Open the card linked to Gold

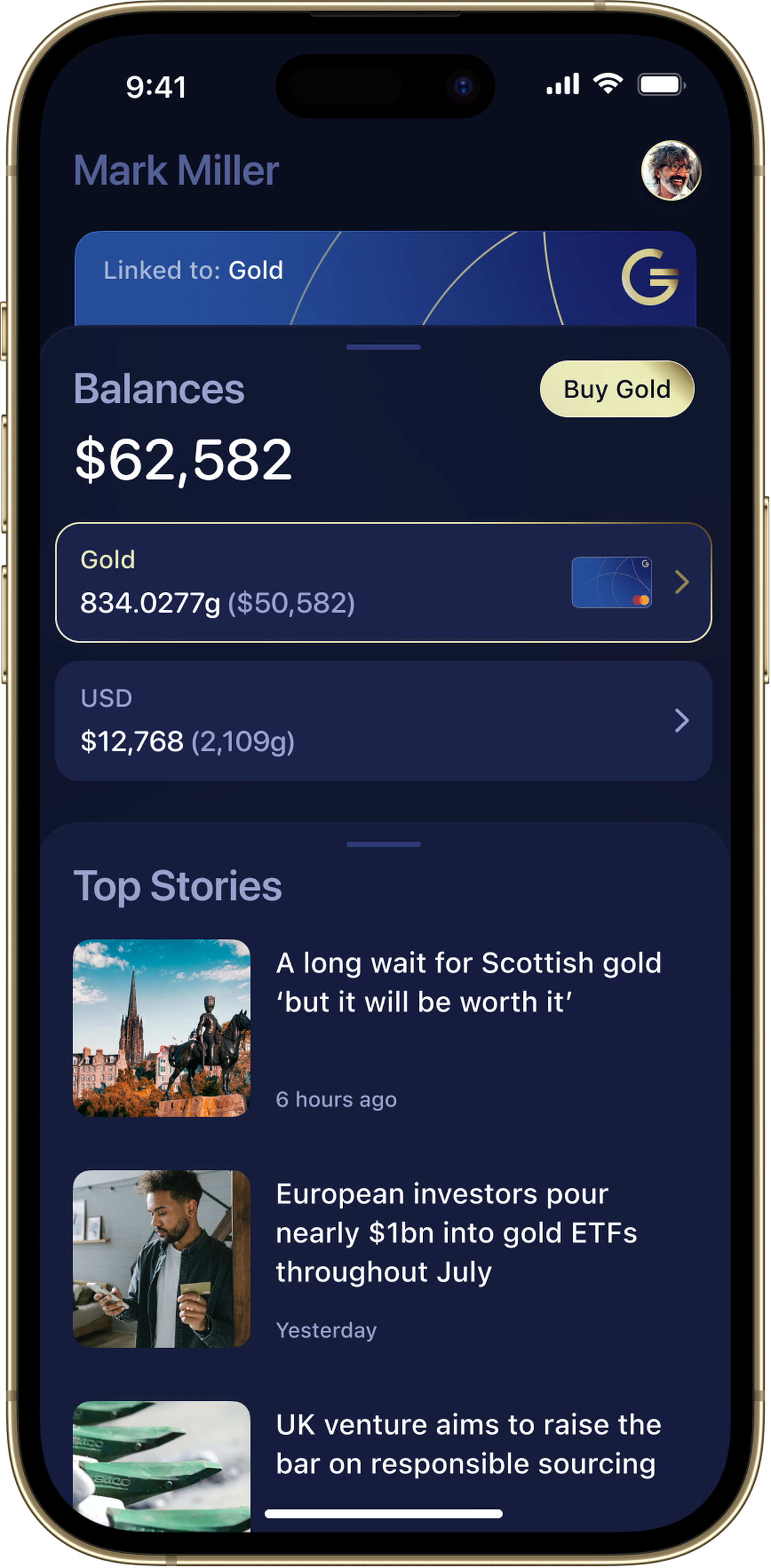click(385, 277)
